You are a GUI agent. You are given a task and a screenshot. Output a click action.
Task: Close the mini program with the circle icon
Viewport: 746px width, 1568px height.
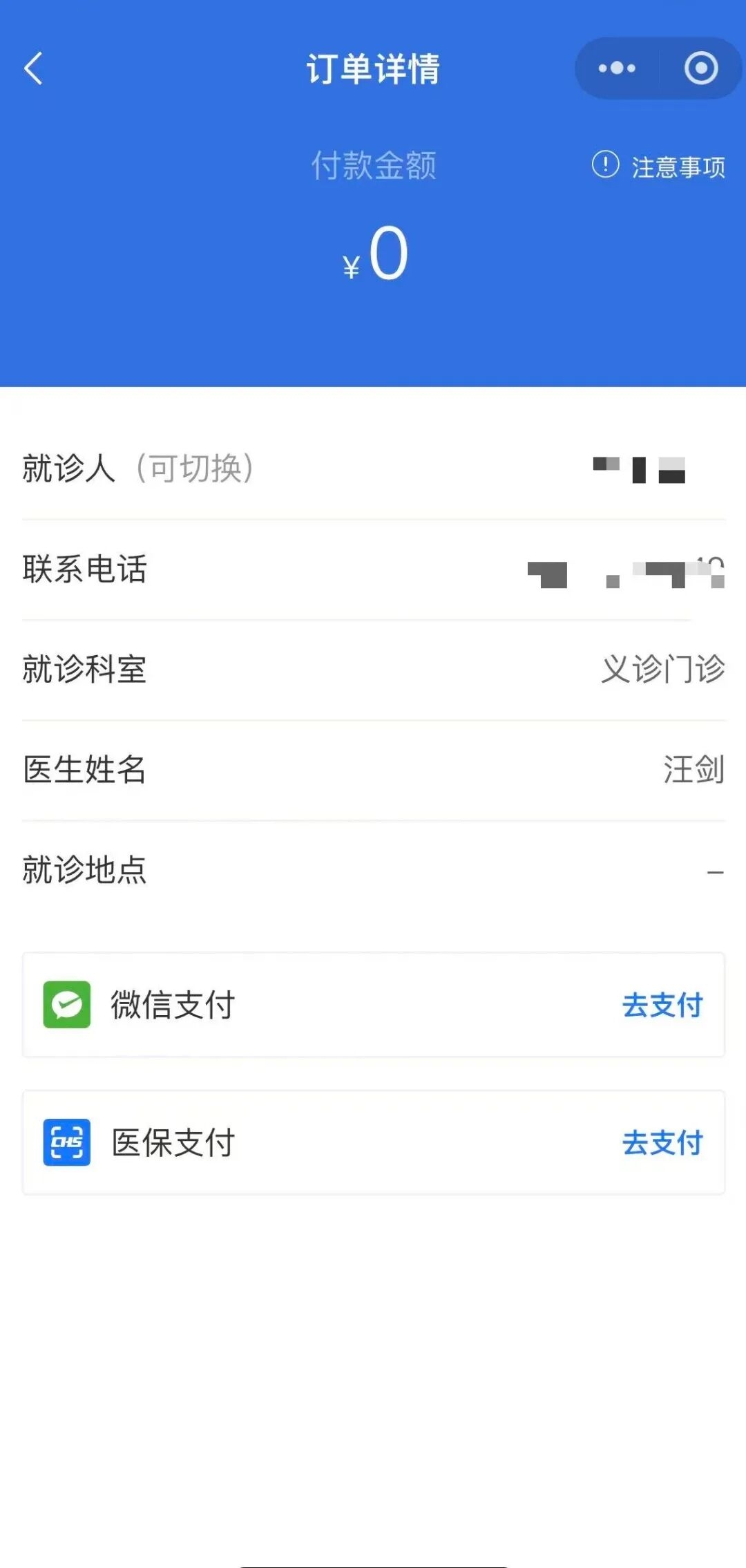pyautogui.click(x=700, y=68)
